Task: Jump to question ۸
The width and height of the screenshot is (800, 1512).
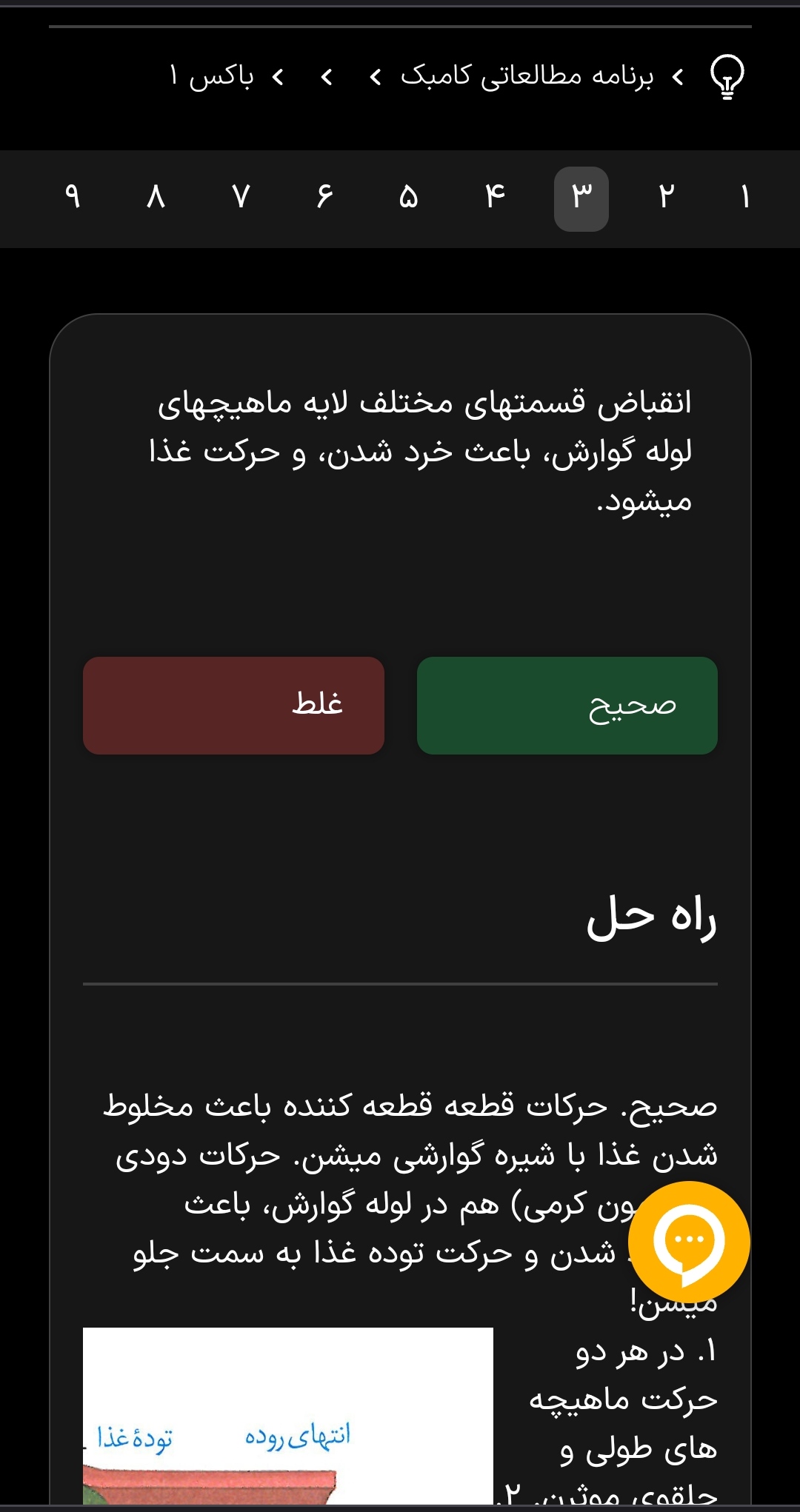Action: click(x=156, y=198)
